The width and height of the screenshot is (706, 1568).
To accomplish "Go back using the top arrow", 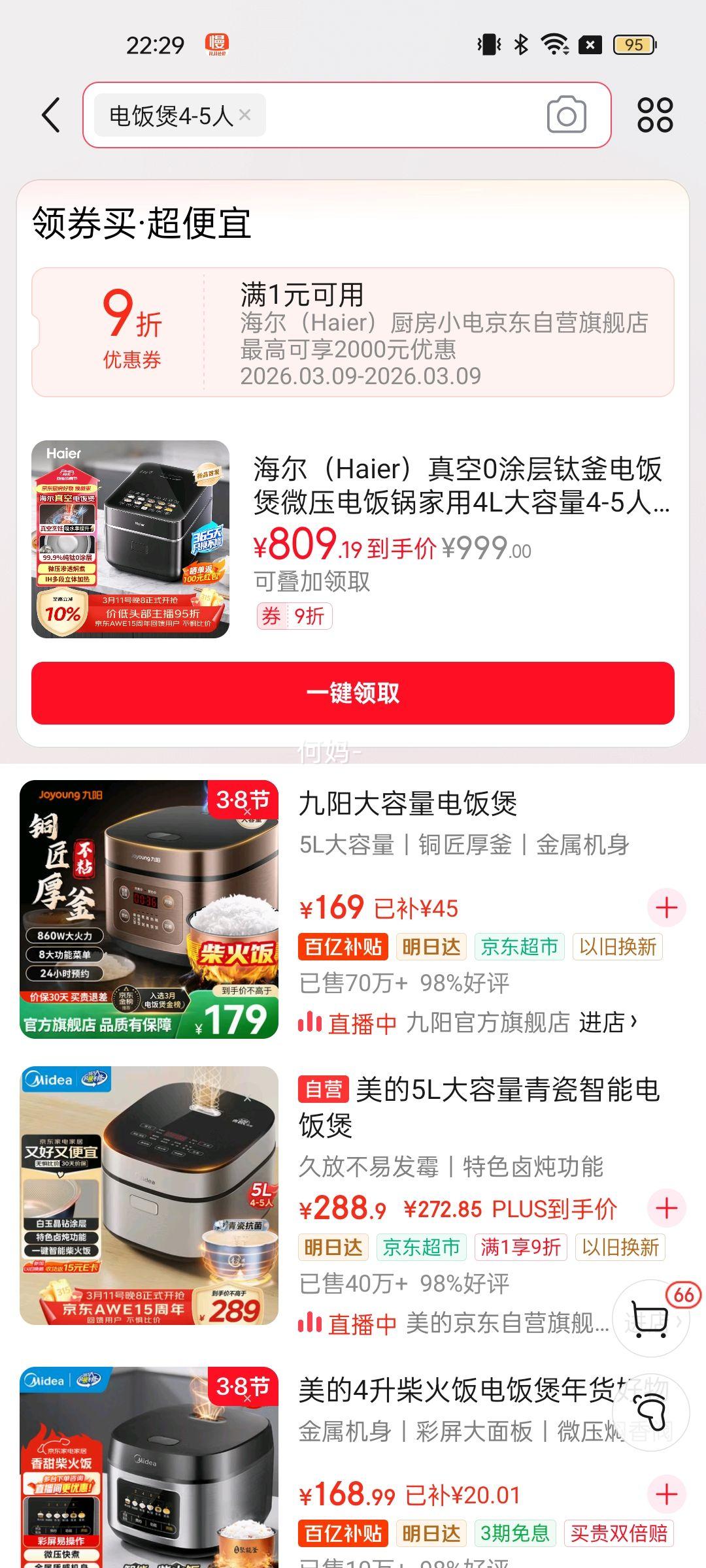I will click(51, 115).
